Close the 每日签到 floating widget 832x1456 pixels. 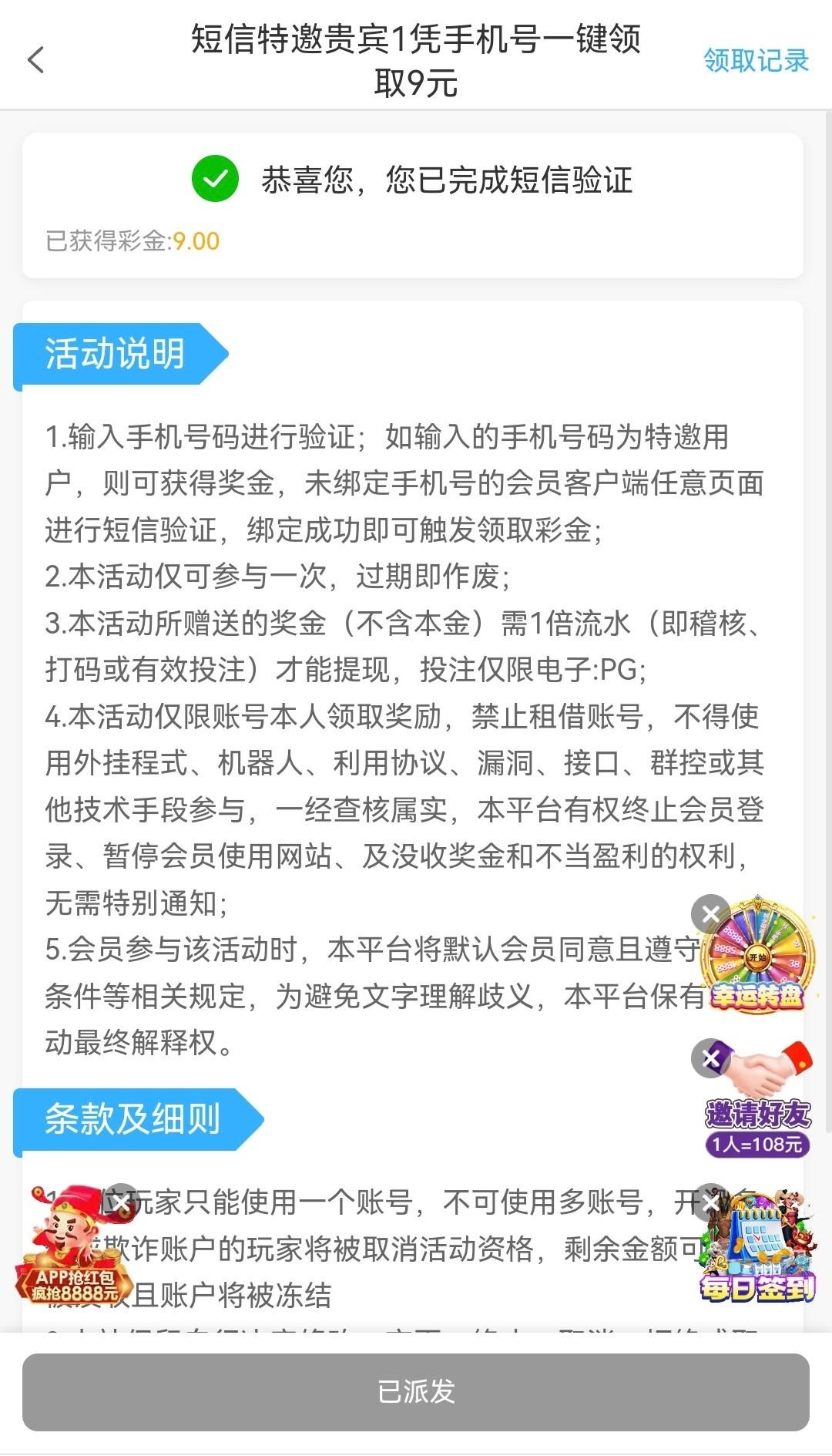point(710,1202)
